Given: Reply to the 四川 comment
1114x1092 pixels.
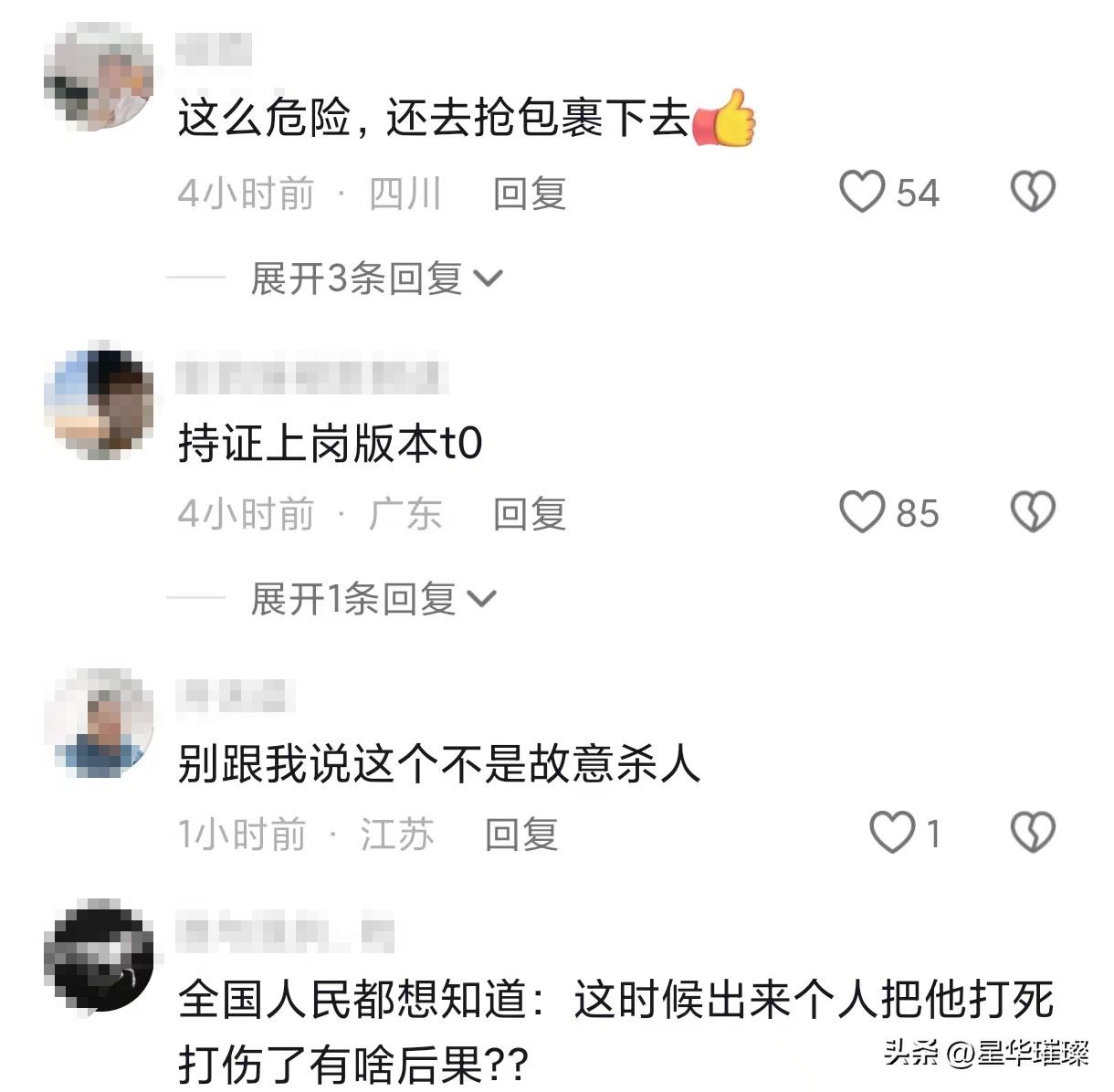Looking at the screenshot, I should point(530,194).
